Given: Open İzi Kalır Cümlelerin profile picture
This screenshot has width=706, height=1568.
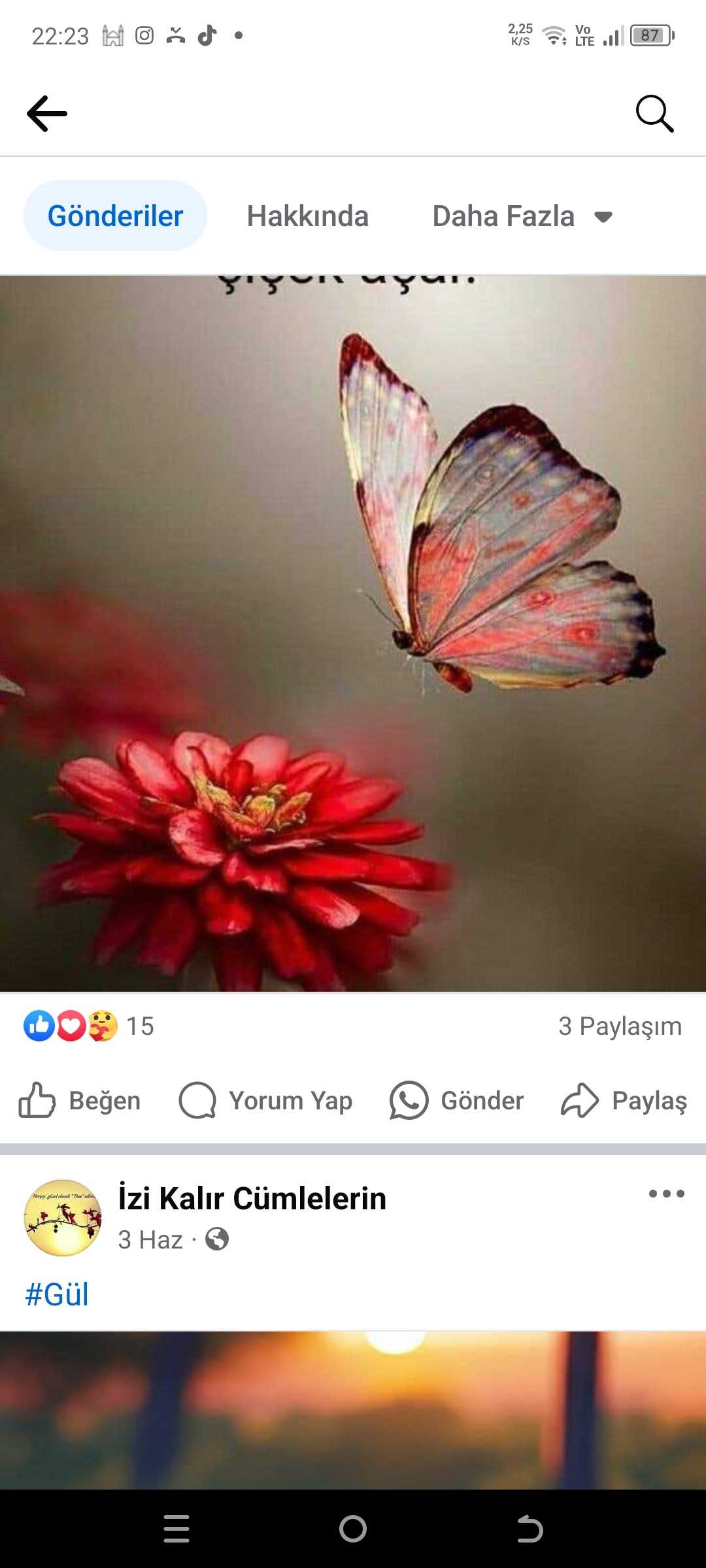Looking at the screenshot, I should click(x=63, y=1217).
